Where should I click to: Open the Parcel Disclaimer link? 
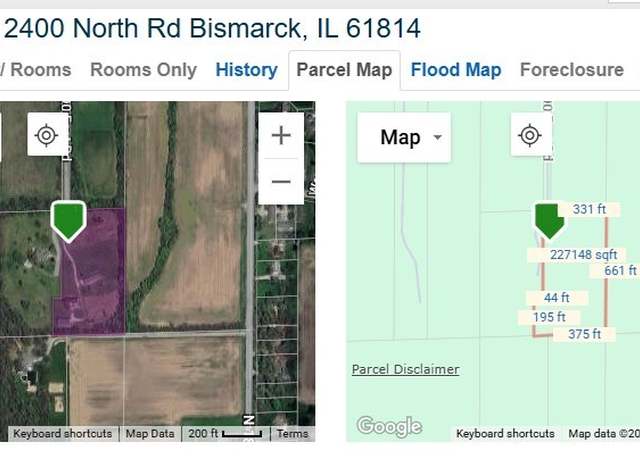pyautogui.click(x=405, y=369)
